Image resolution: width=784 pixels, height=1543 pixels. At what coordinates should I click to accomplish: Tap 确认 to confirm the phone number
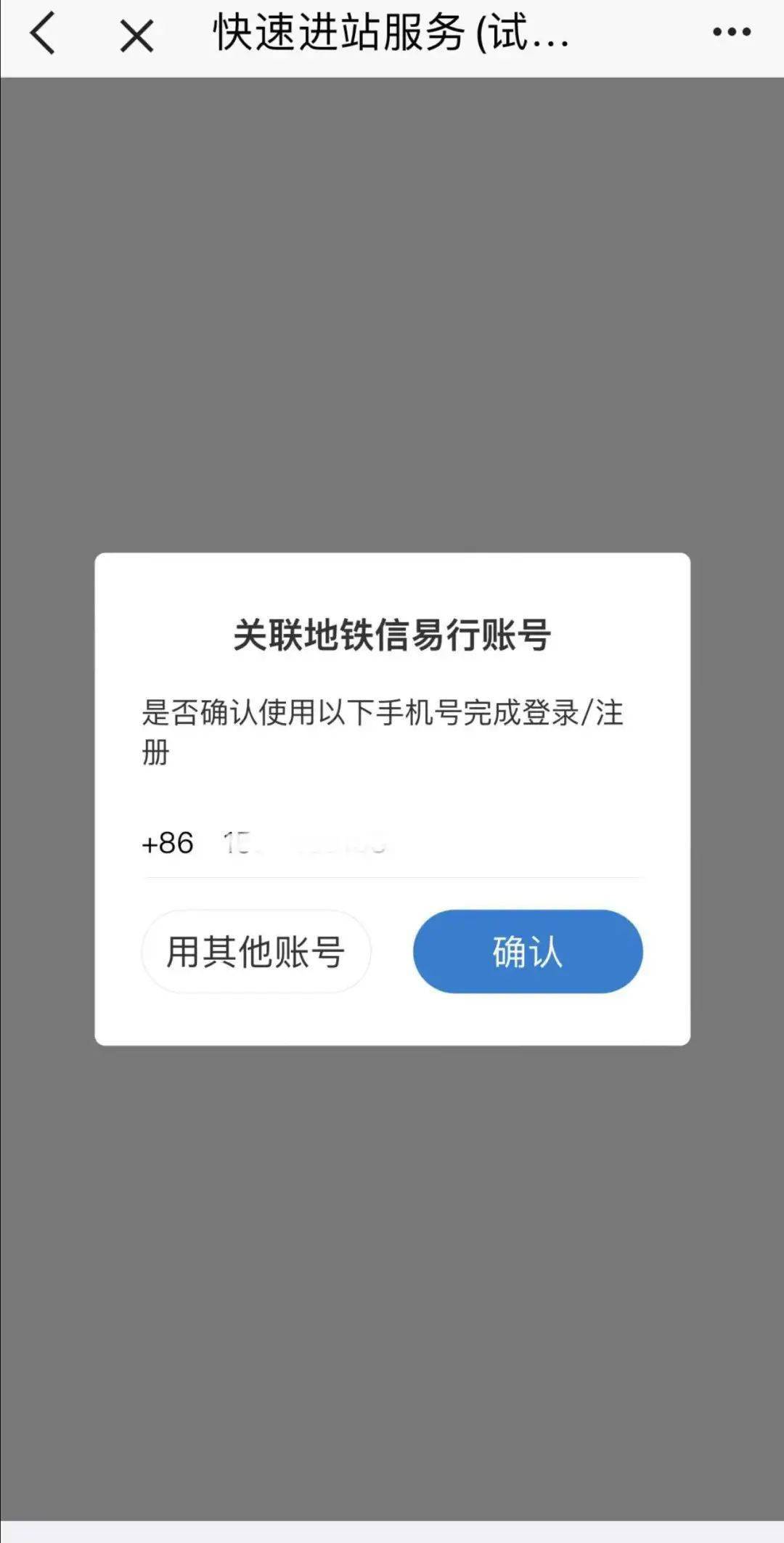(528, 951)
